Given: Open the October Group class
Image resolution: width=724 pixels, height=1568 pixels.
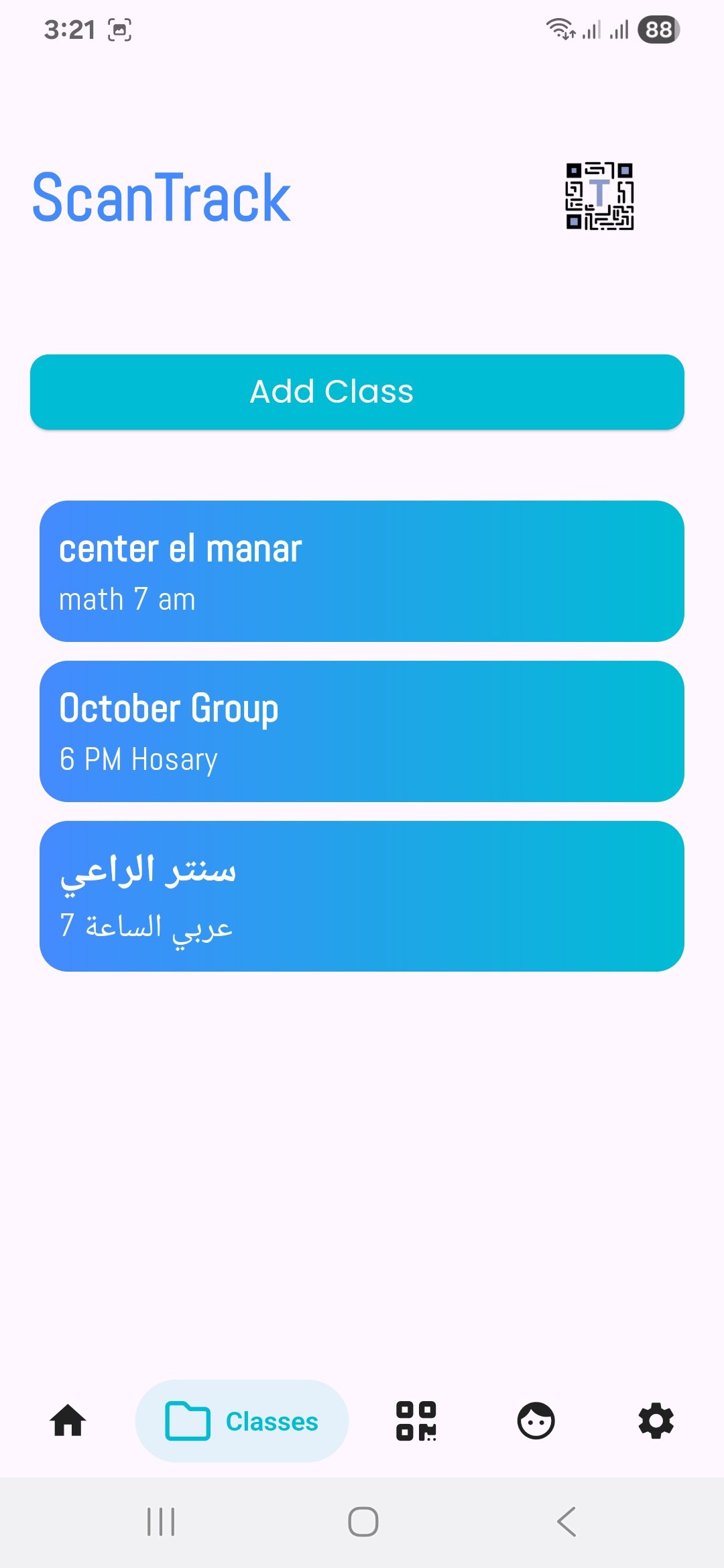Looking at the screenshot, I should coord(362,731).
